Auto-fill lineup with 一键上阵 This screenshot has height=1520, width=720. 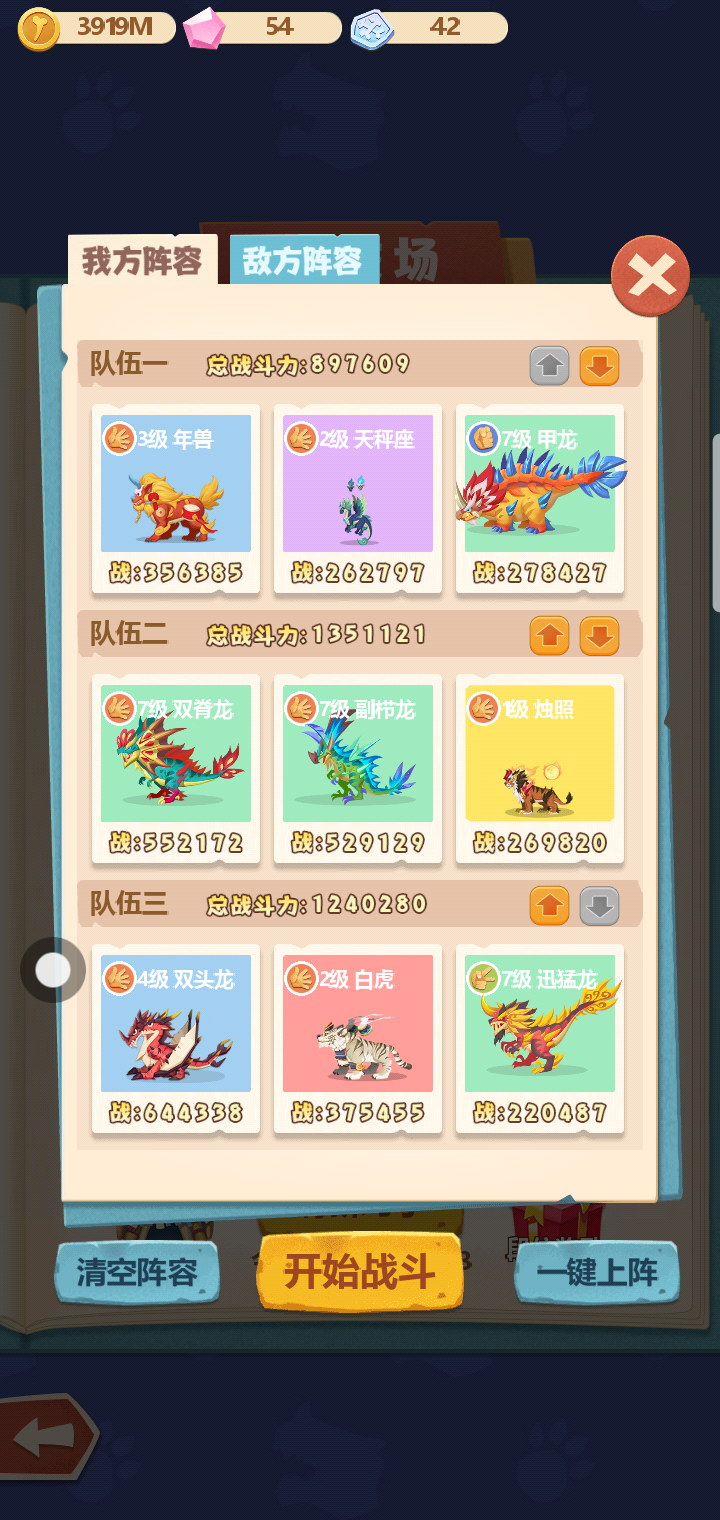597,1273
